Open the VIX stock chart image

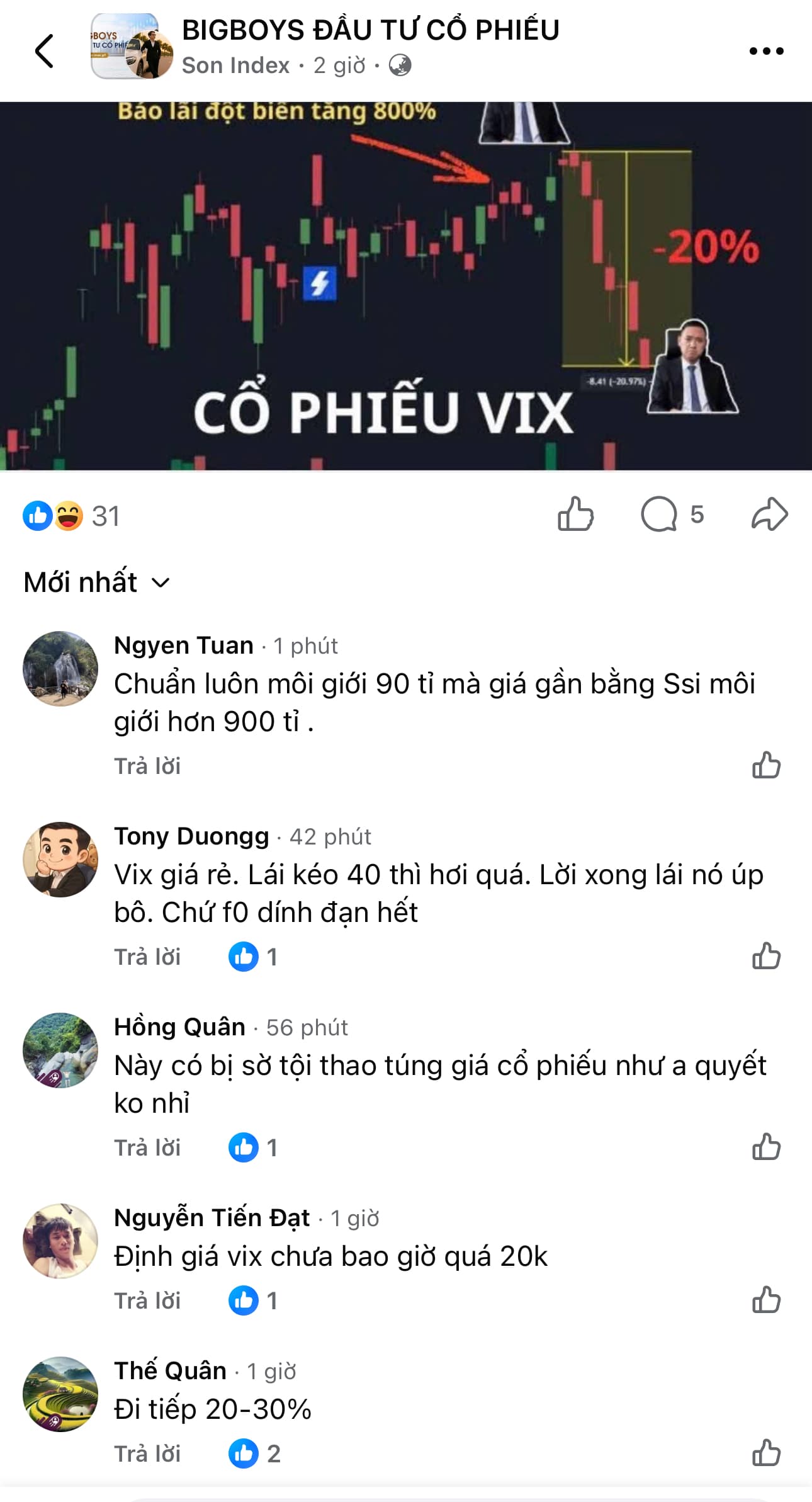[x=405, y=287]
